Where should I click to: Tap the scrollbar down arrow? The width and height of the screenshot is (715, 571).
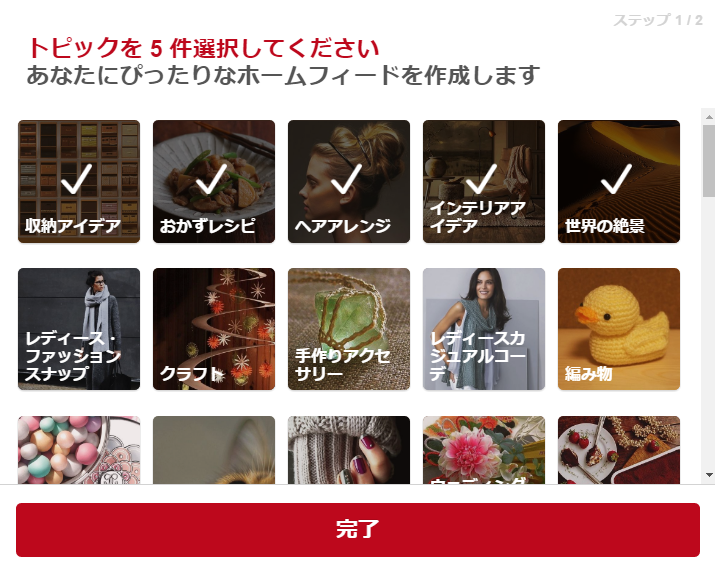pos(708,475)
